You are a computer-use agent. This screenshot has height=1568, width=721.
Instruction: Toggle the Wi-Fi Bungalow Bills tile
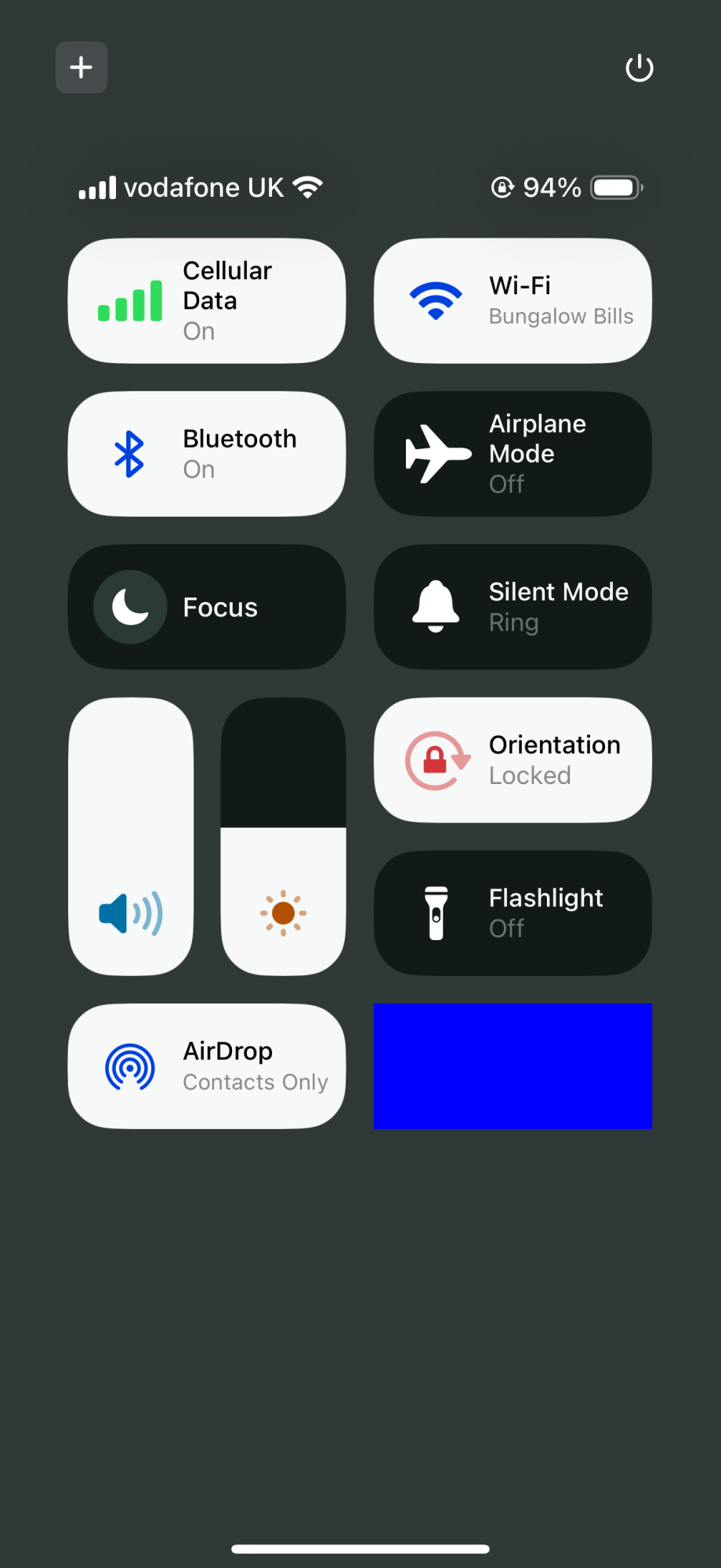pos(513,301)
